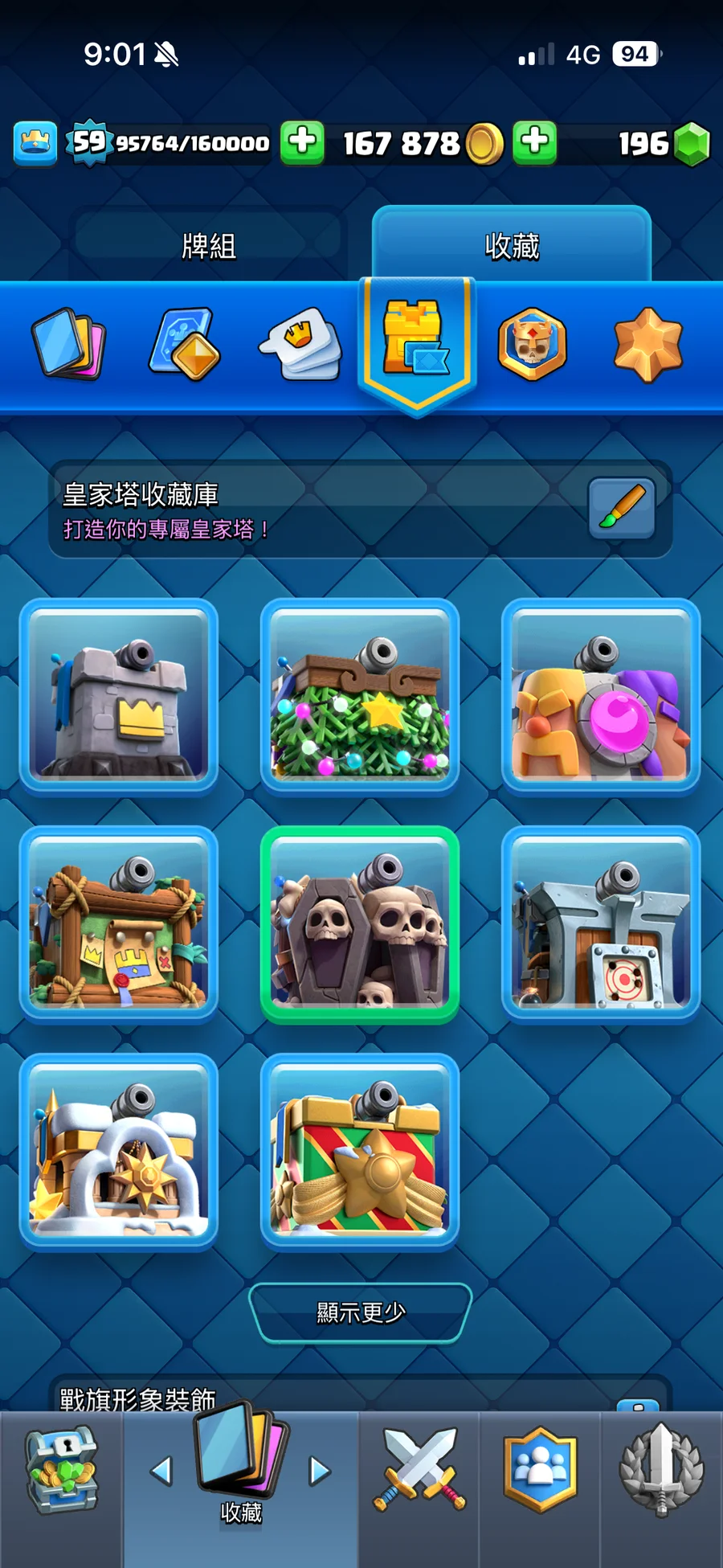Open the player profile crown icon

pos(35,143)
